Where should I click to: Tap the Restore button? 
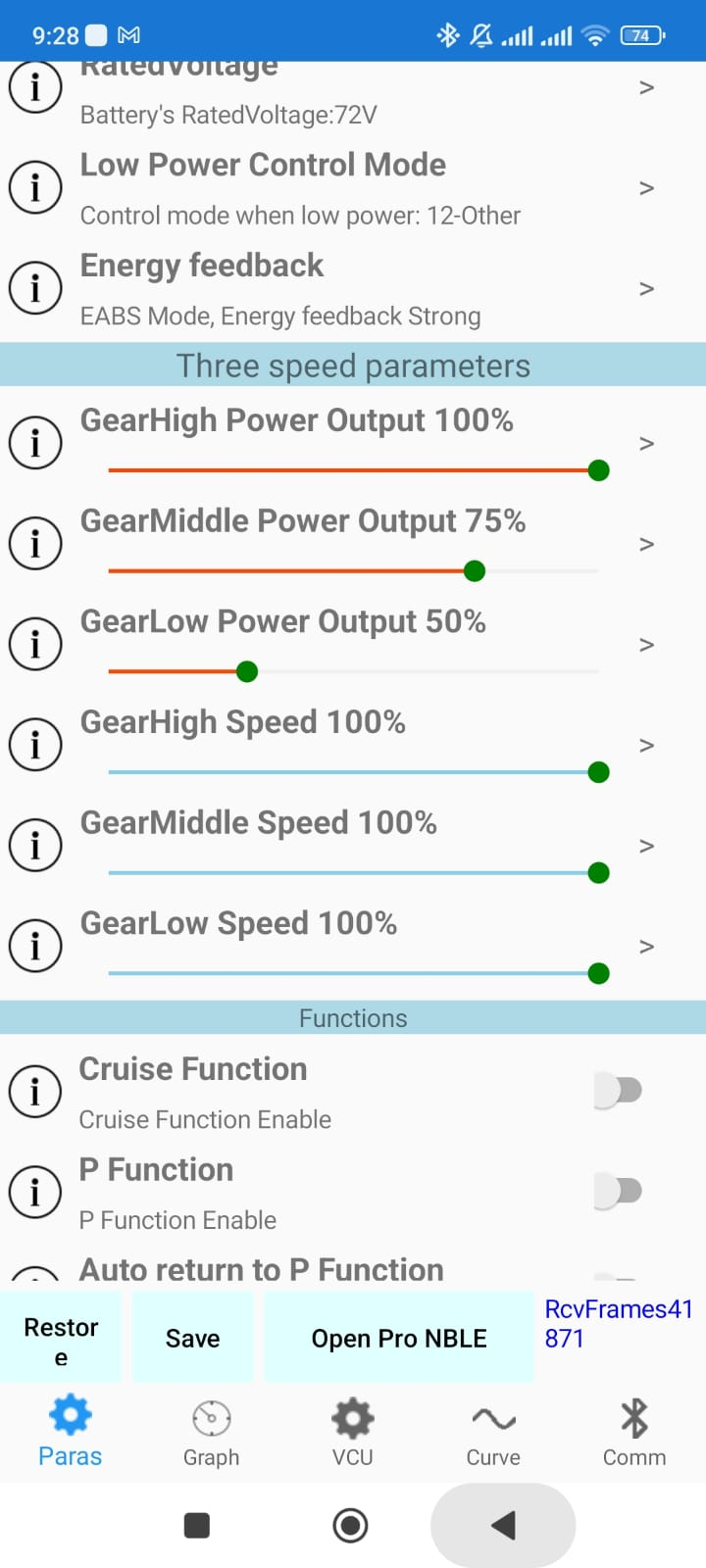61,1339
